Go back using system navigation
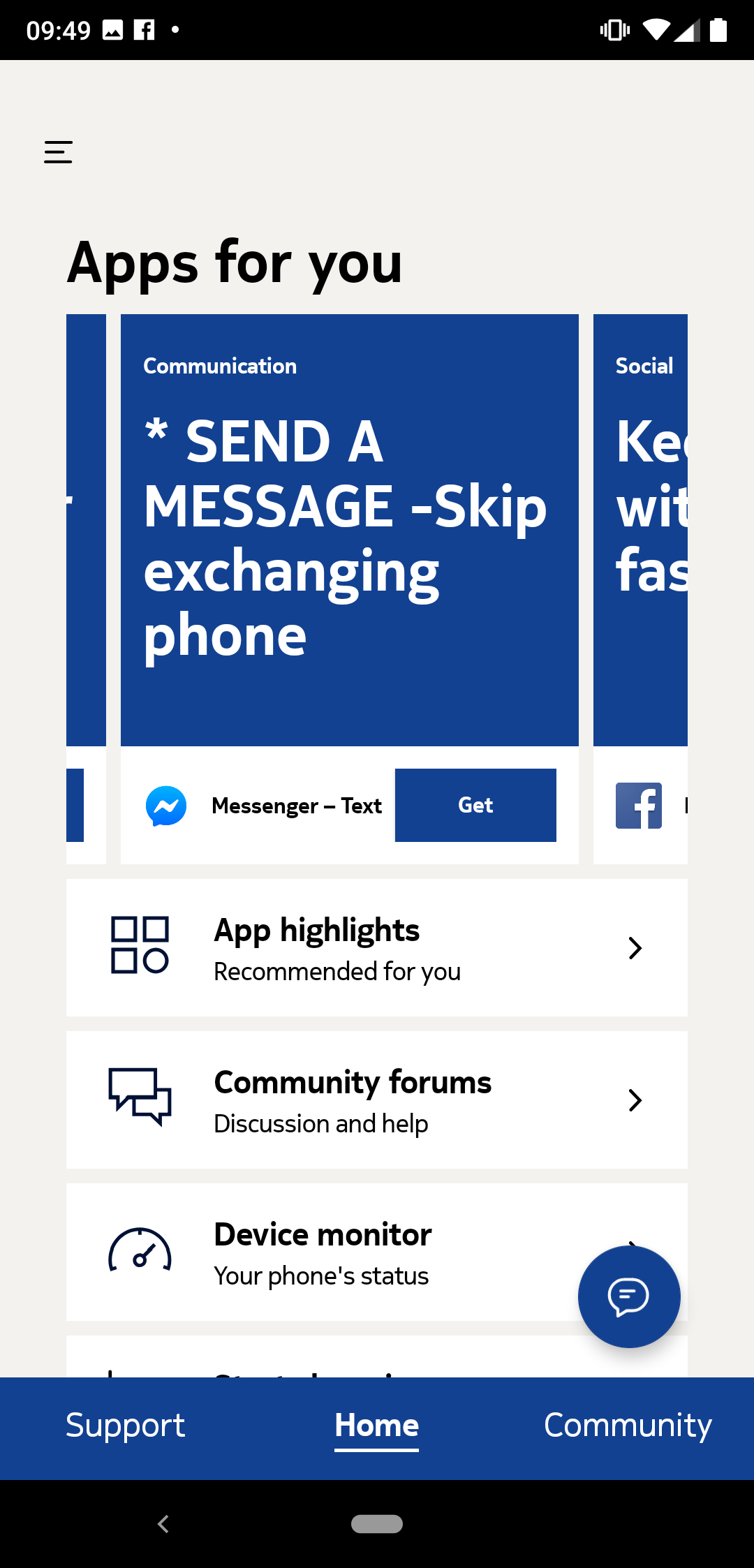 [163, 1524]
